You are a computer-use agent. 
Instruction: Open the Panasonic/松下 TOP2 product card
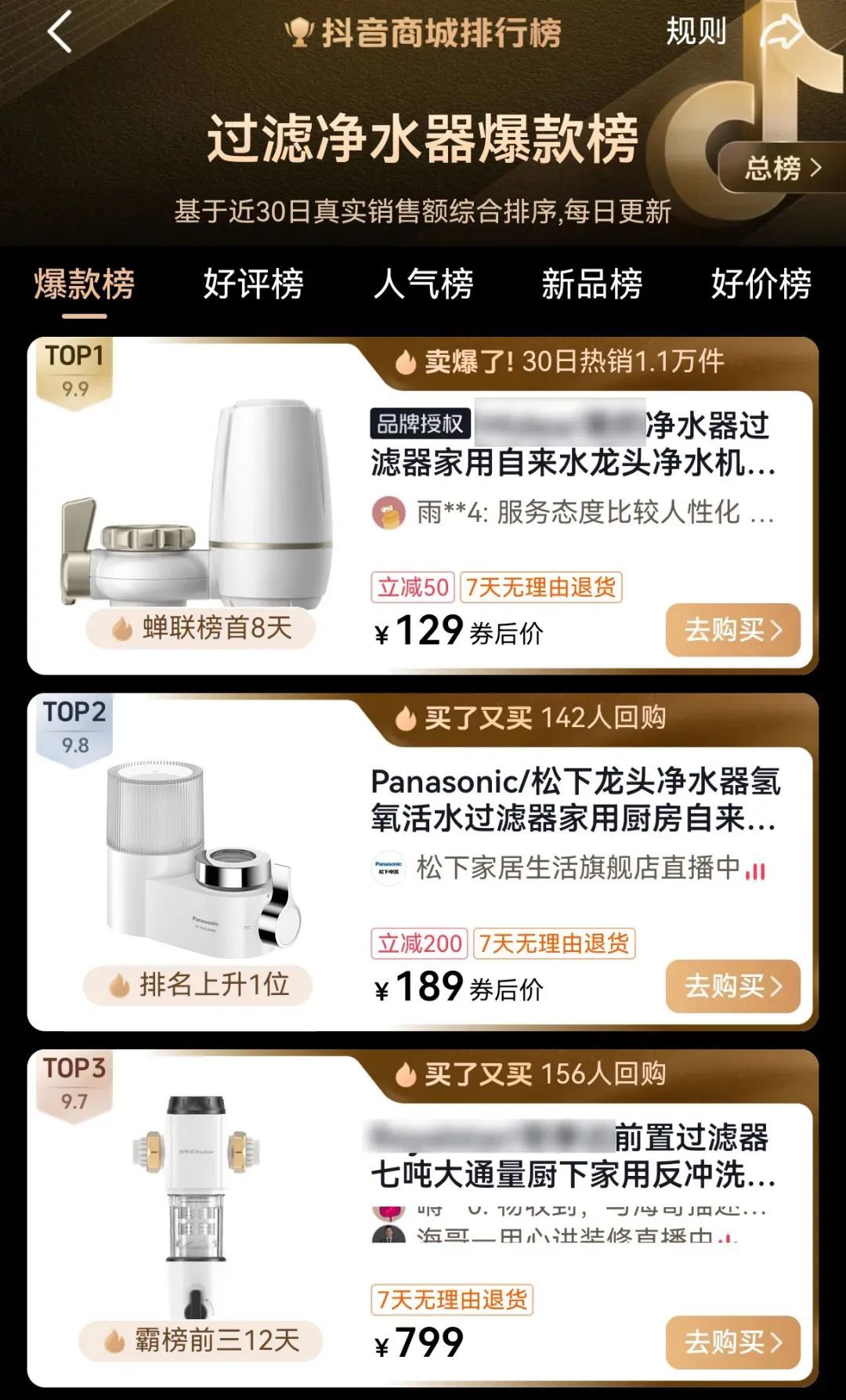(423, 862)
